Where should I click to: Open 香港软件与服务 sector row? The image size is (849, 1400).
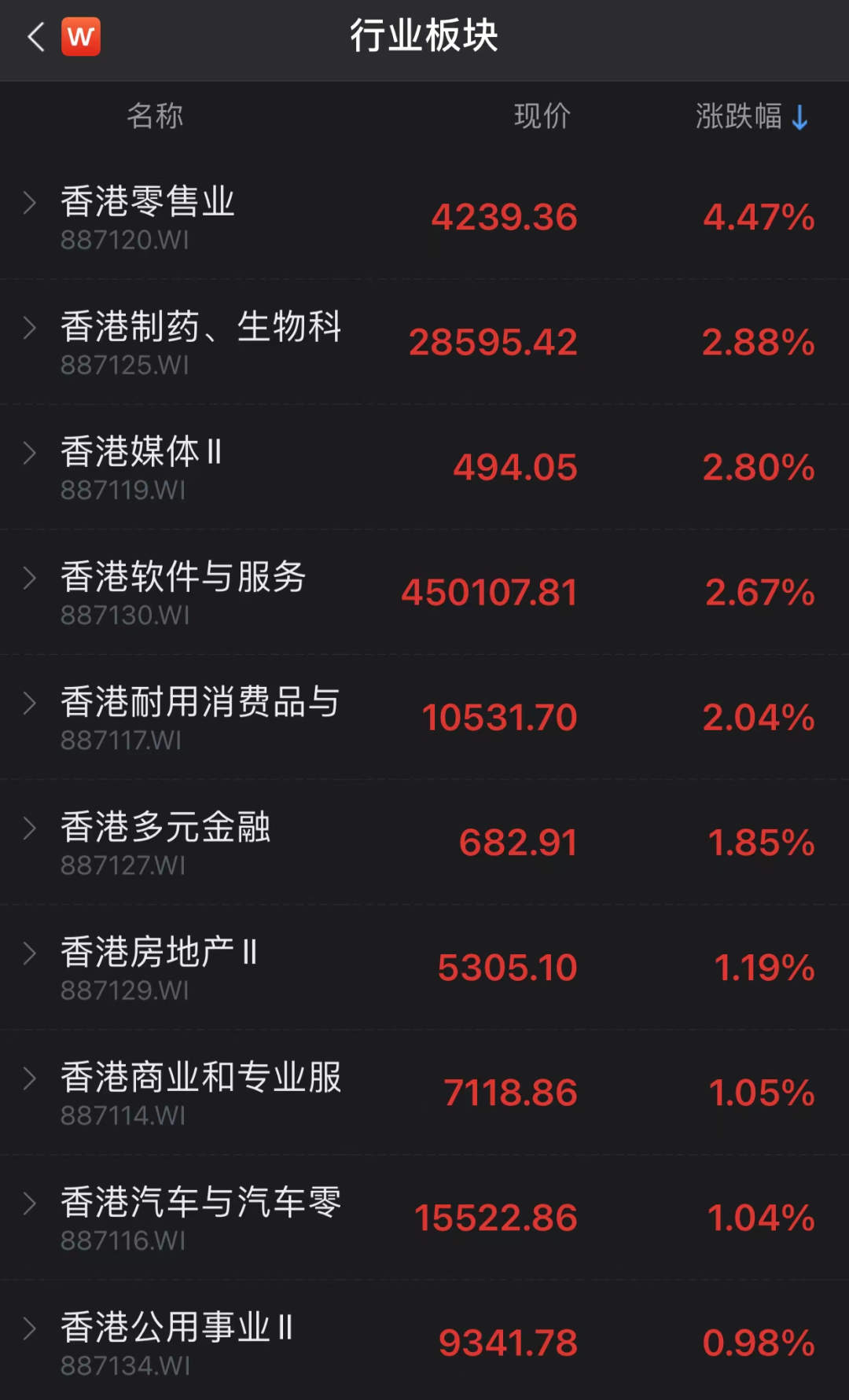424,592
